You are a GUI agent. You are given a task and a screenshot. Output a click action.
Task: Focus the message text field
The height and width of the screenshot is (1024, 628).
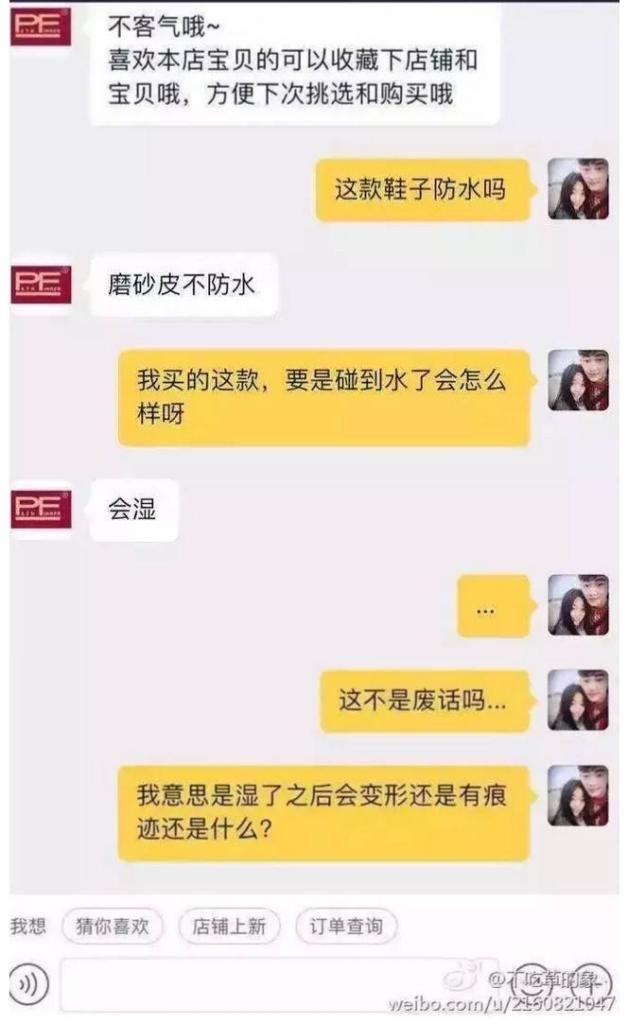tap(270, 985)
